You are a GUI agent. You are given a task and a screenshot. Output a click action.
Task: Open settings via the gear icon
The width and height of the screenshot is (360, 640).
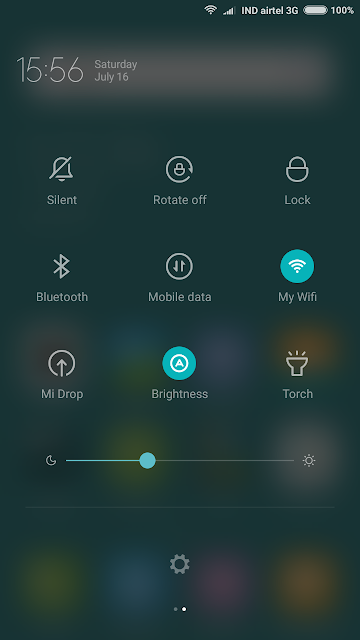tap(180, 564)
